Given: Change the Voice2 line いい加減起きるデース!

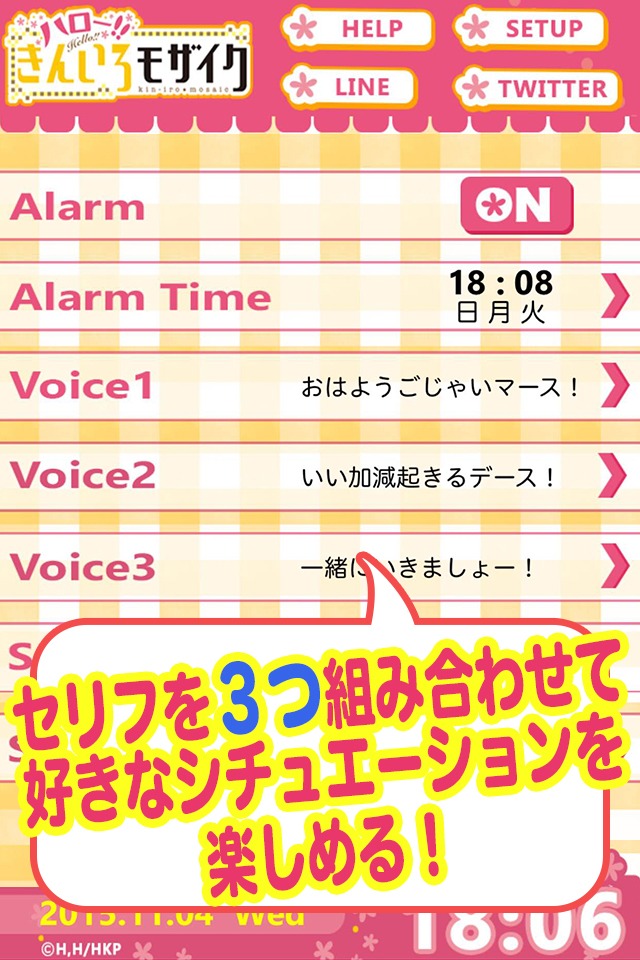Looking at the screenshot, I should tap(430, 477).
